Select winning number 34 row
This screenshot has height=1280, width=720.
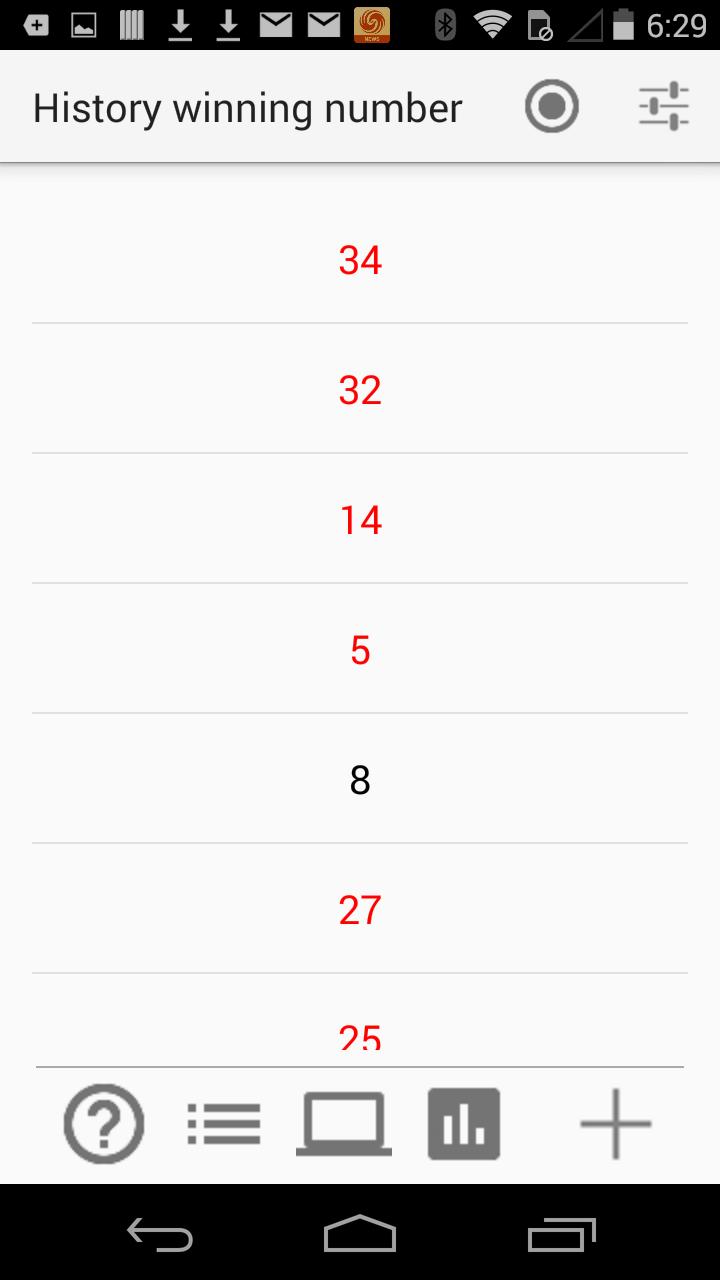coord(360,260)
